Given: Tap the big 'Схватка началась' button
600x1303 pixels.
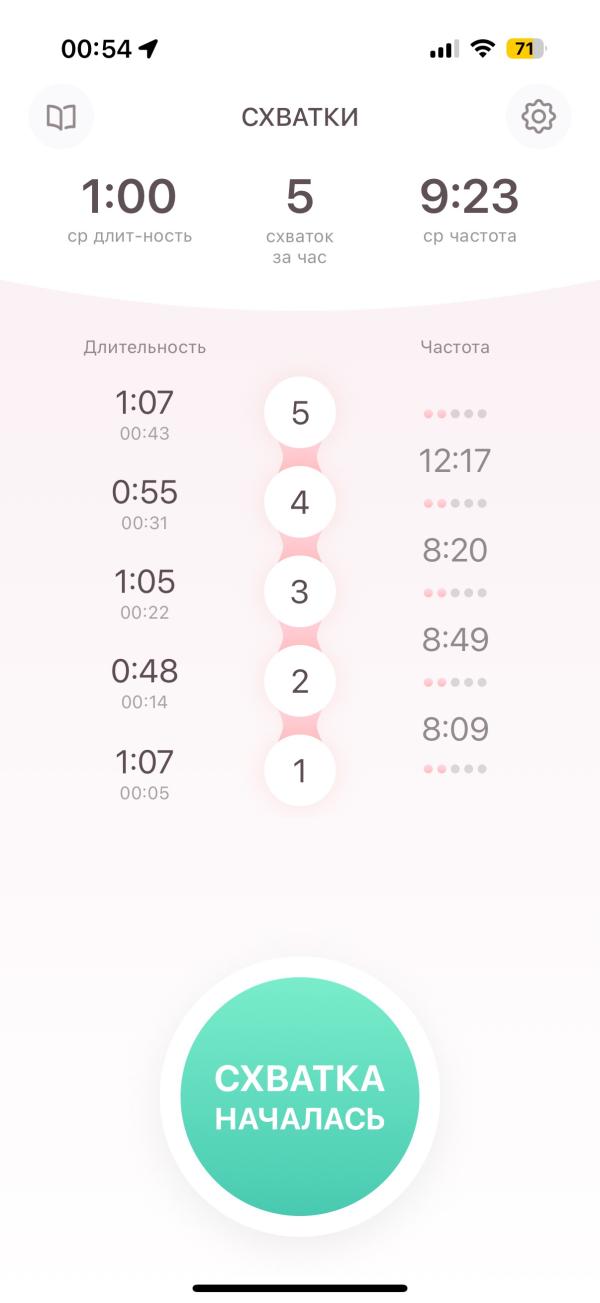Looking at the screenshot, I should pyautogui.click(x=300, y=1097).
